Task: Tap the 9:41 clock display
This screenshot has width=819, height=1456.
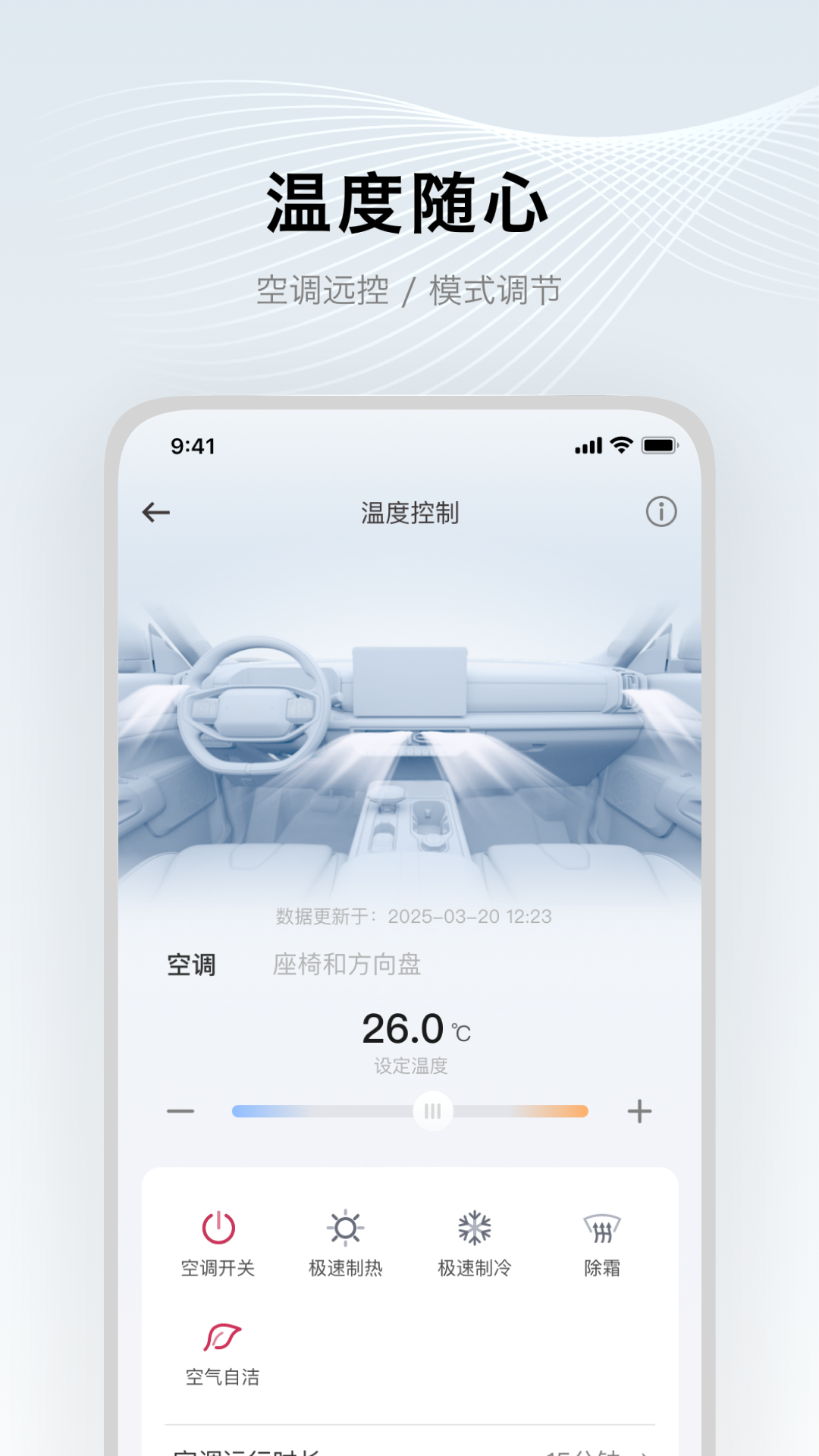Action: click(x=193, y=445)
